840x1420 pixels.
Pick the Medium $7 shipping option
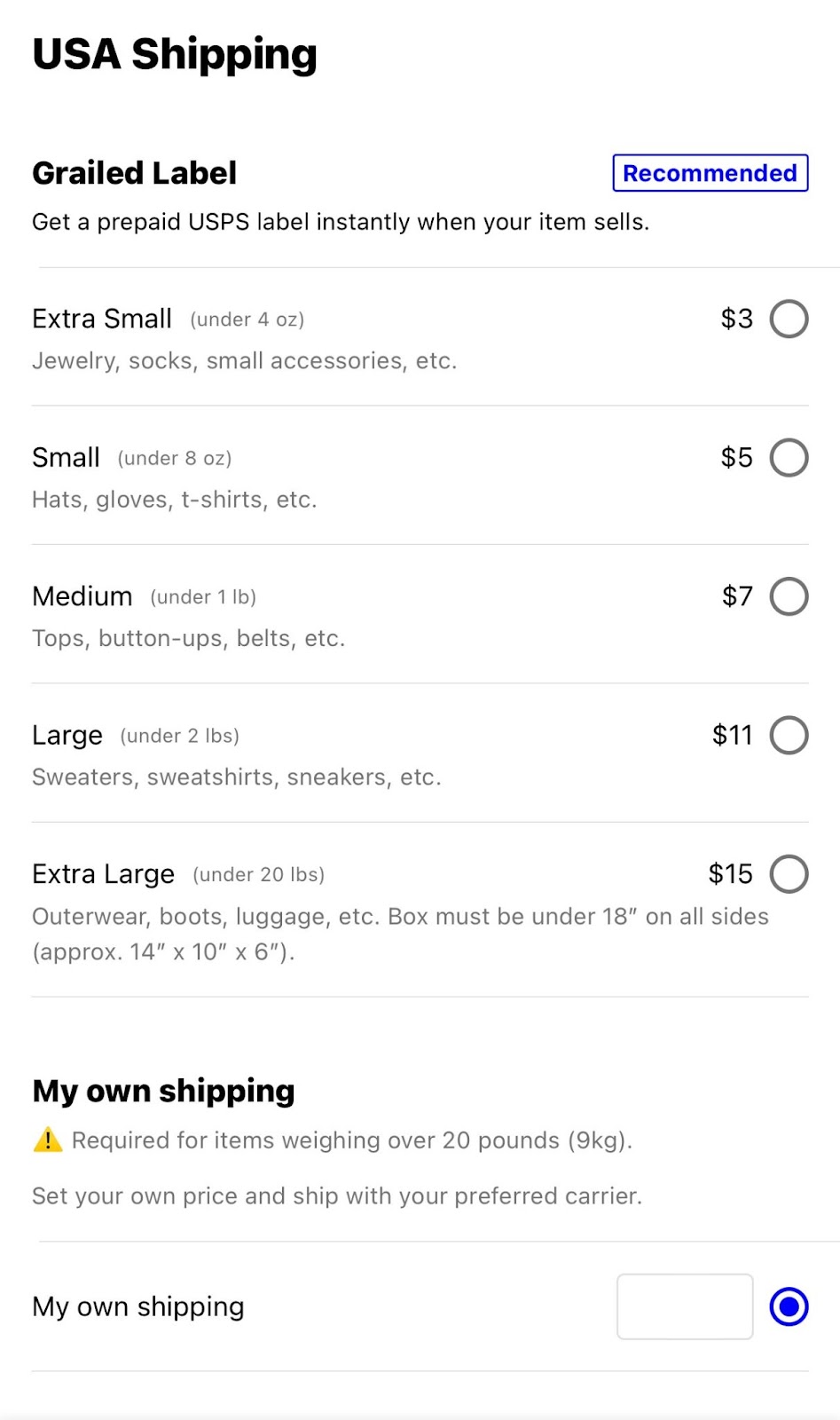point(789,596)
